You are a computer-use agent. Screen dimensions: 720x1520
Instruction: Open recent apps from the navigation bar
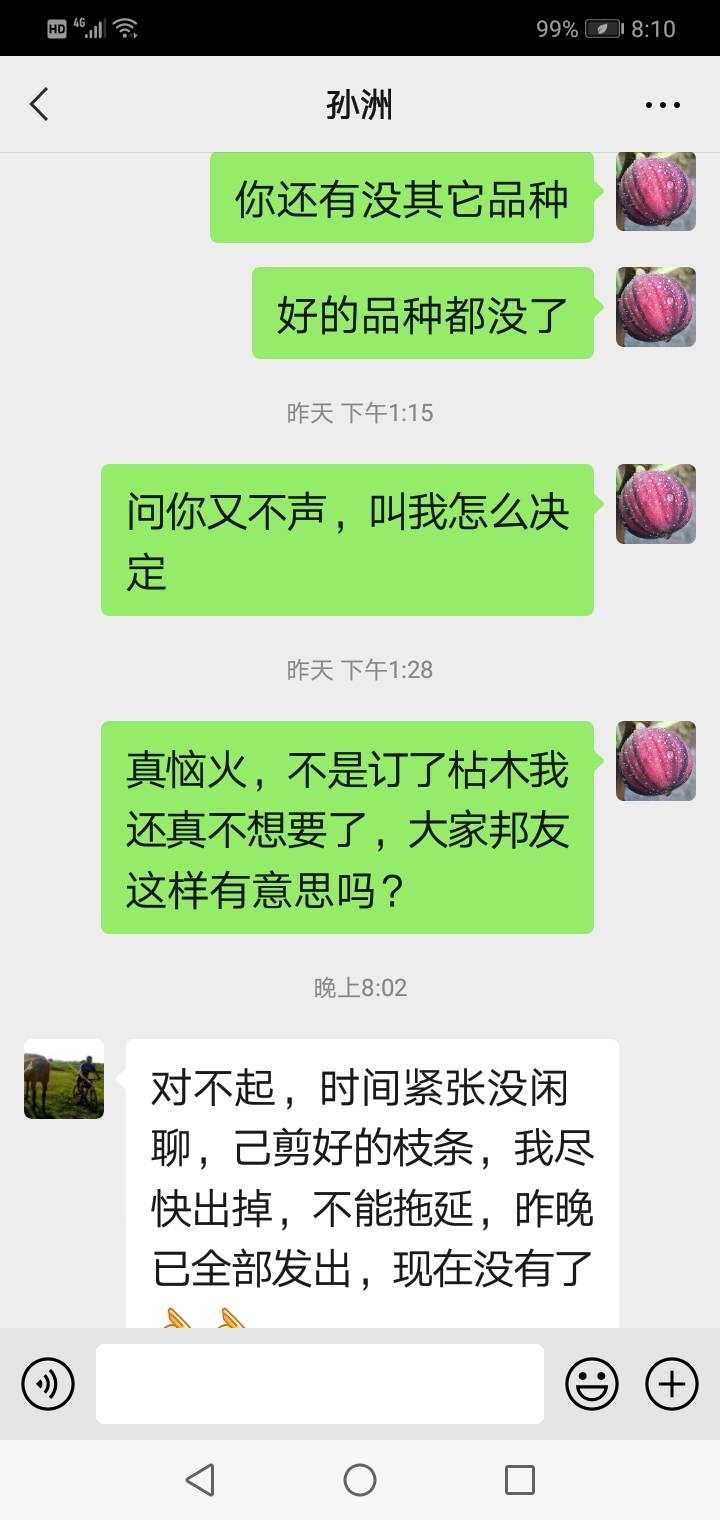(x=520, y=1480)
